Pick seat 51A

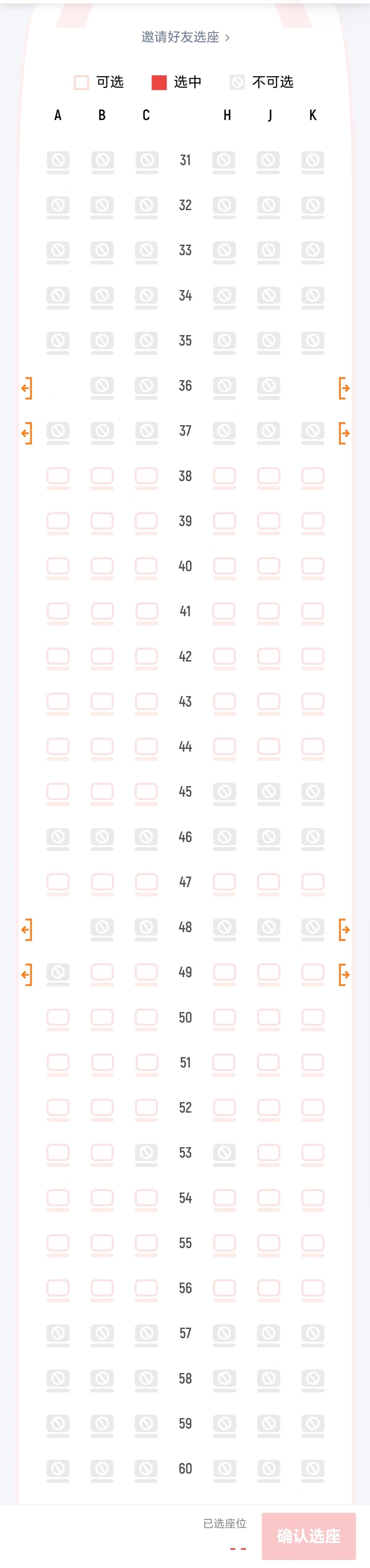[58, 1063]
